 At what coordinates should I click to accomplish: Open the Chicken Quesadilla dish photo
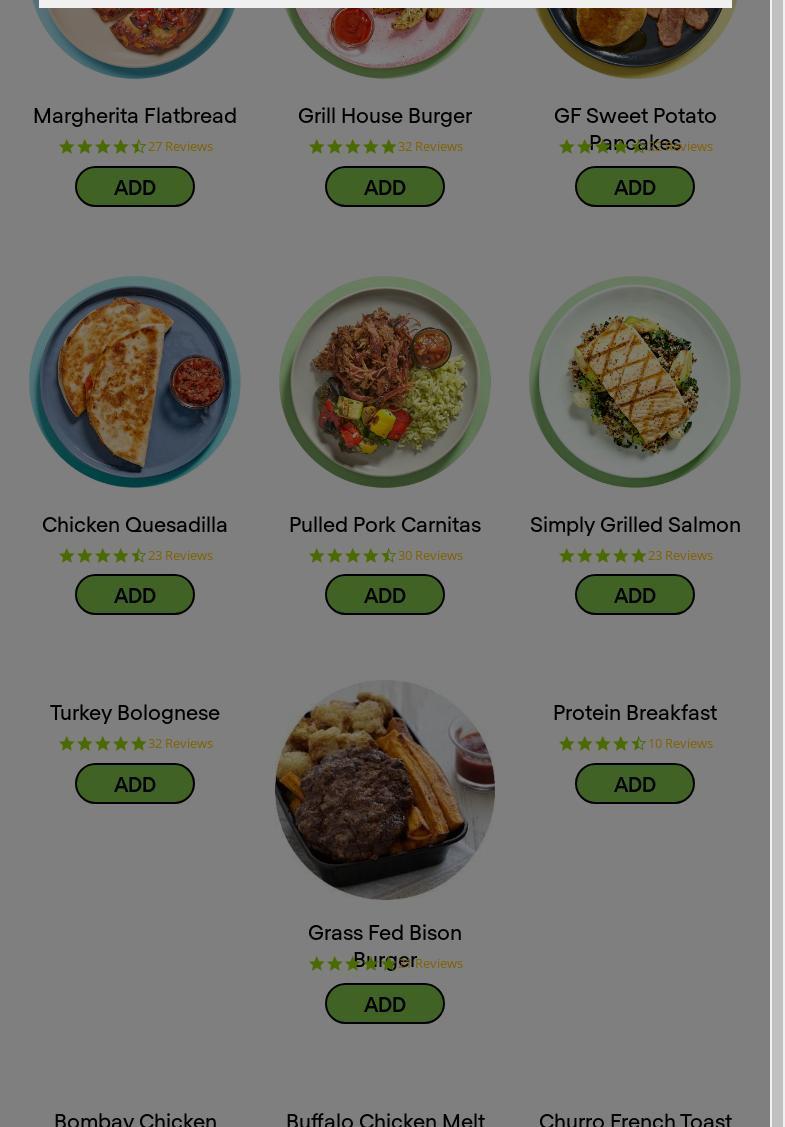135,382
